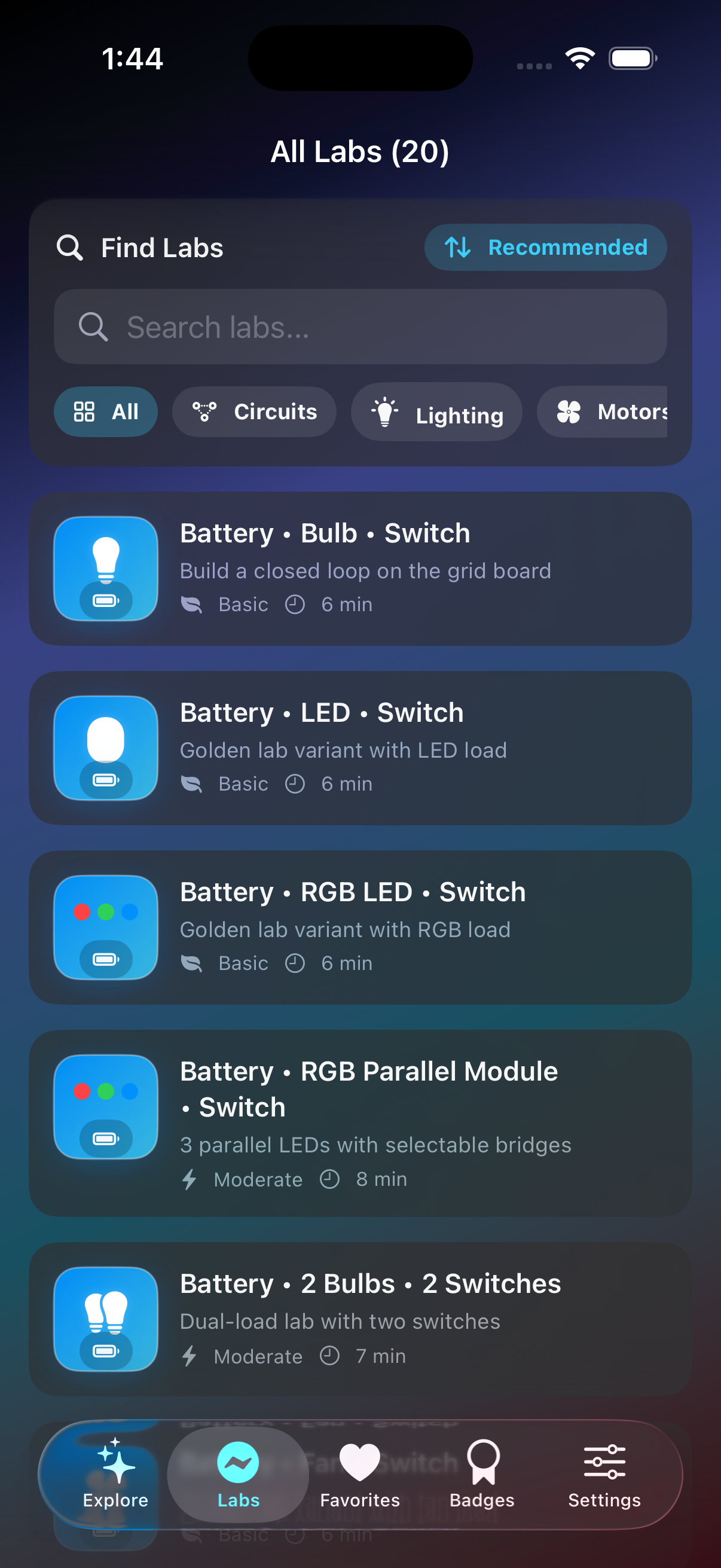
Task: Switch to the Badges tab
Action: (x=482, y=1474)
